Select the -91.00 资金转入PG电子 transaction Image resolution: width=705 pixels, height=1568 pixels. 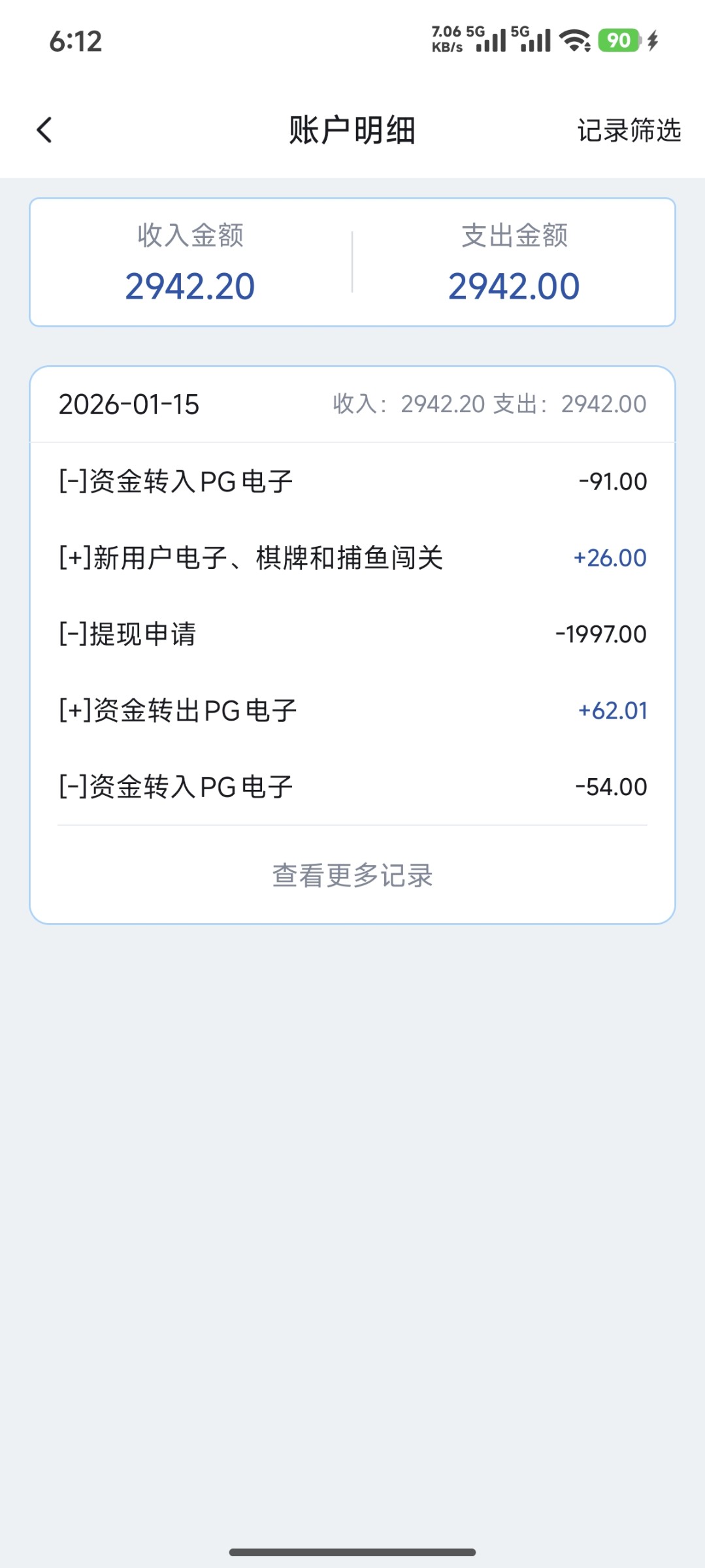(x=352, y=481)
